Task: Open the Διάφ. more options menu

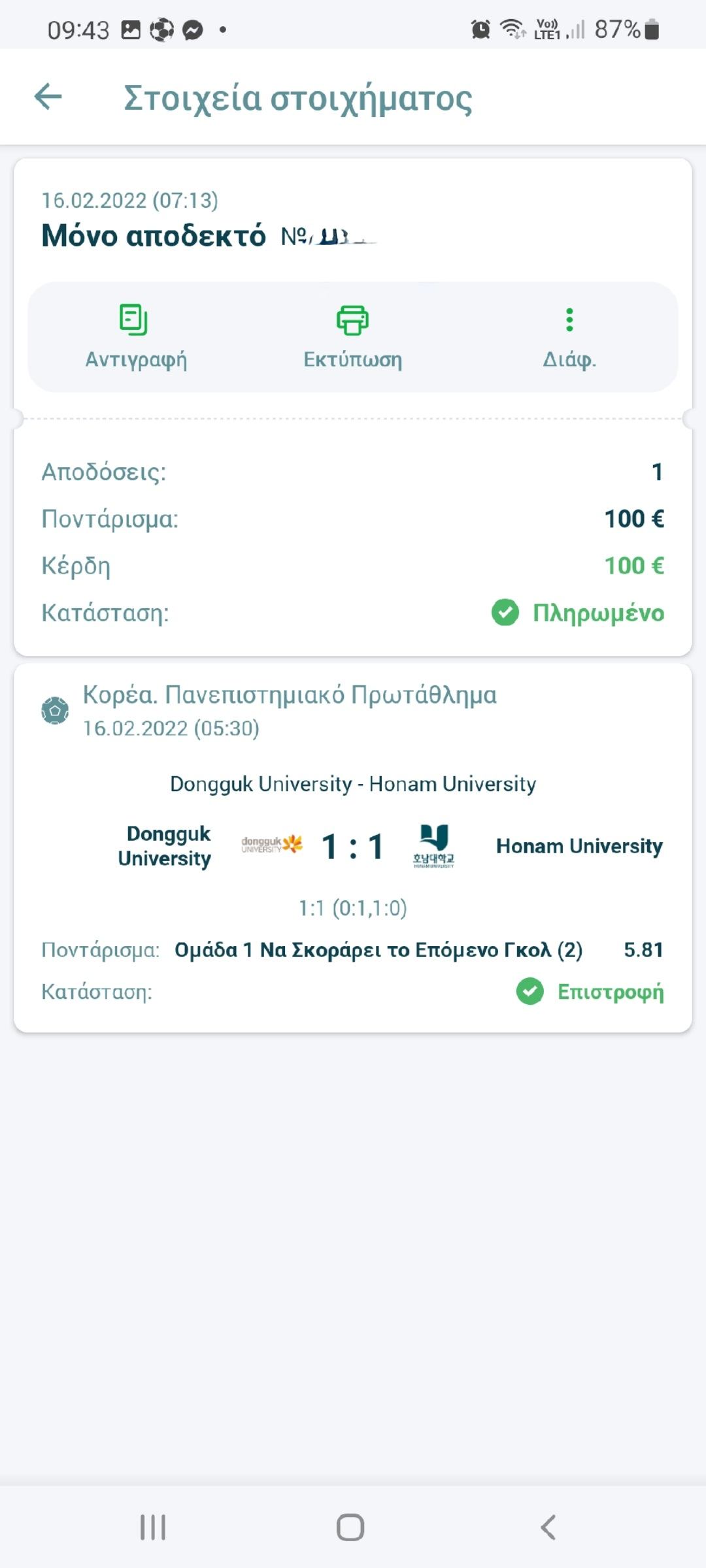Action: [x=569, y=337]
